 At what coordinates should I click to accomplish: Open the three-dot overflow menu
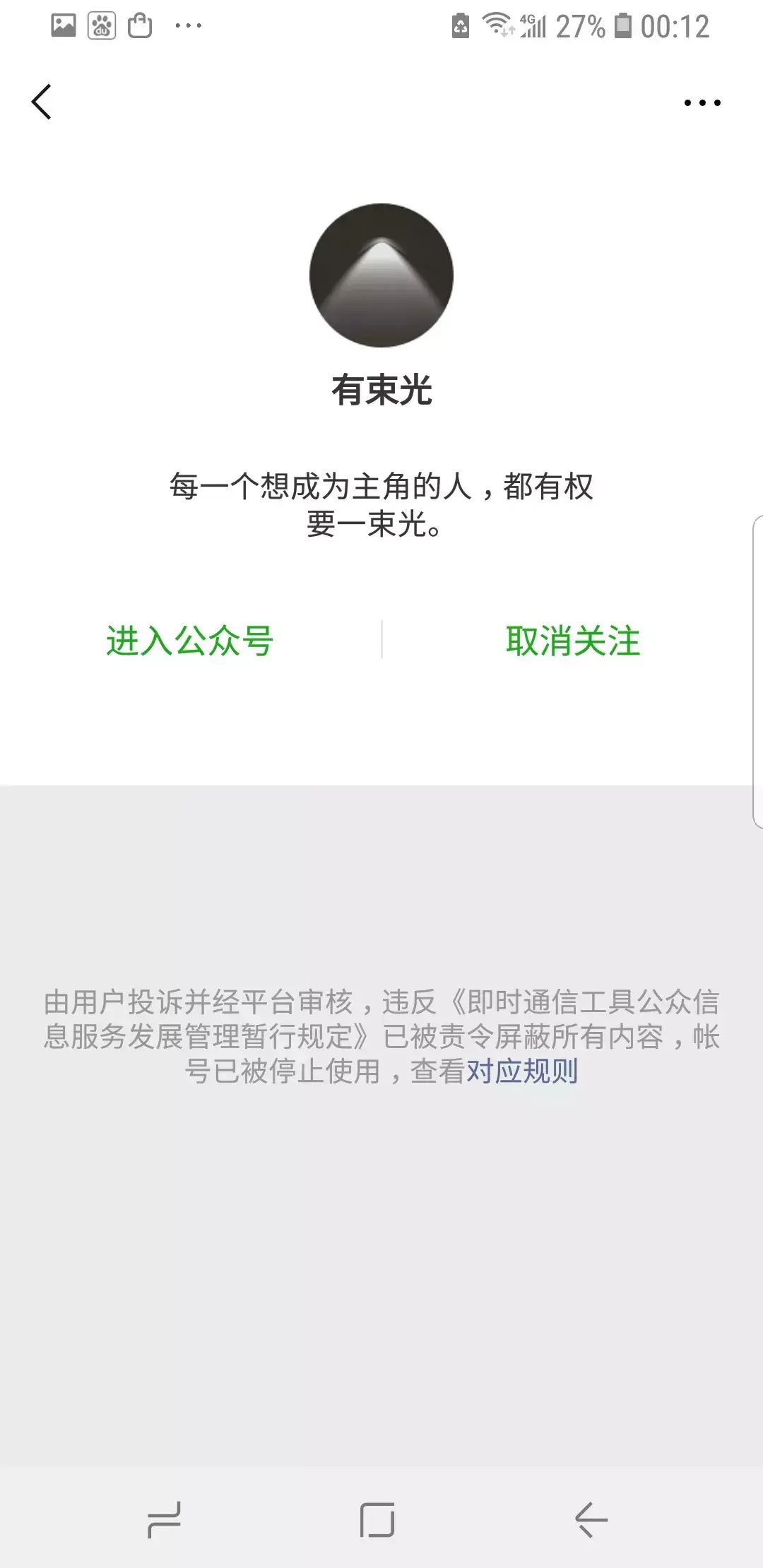point(702,102)
